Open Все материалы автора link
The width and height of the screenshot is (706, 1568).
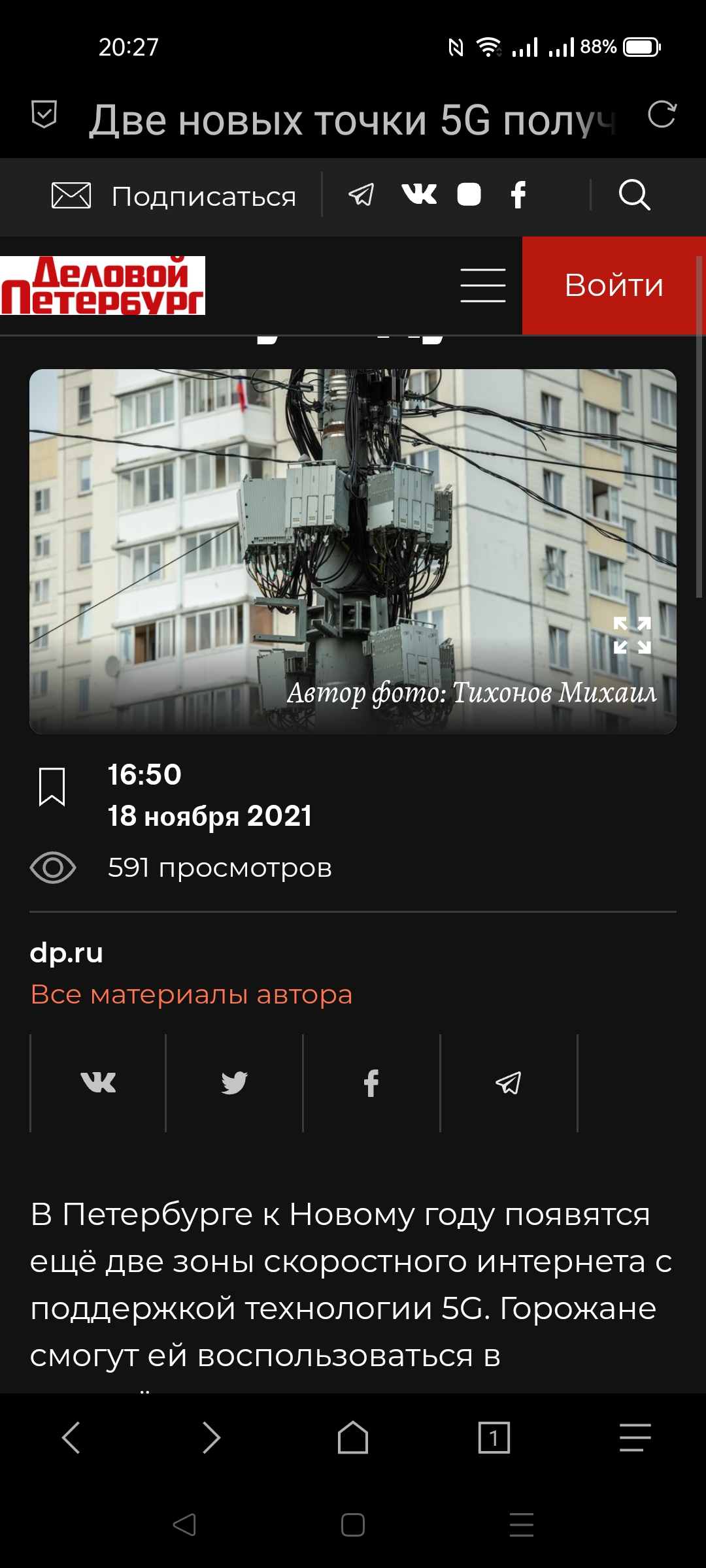click(191, 994)
